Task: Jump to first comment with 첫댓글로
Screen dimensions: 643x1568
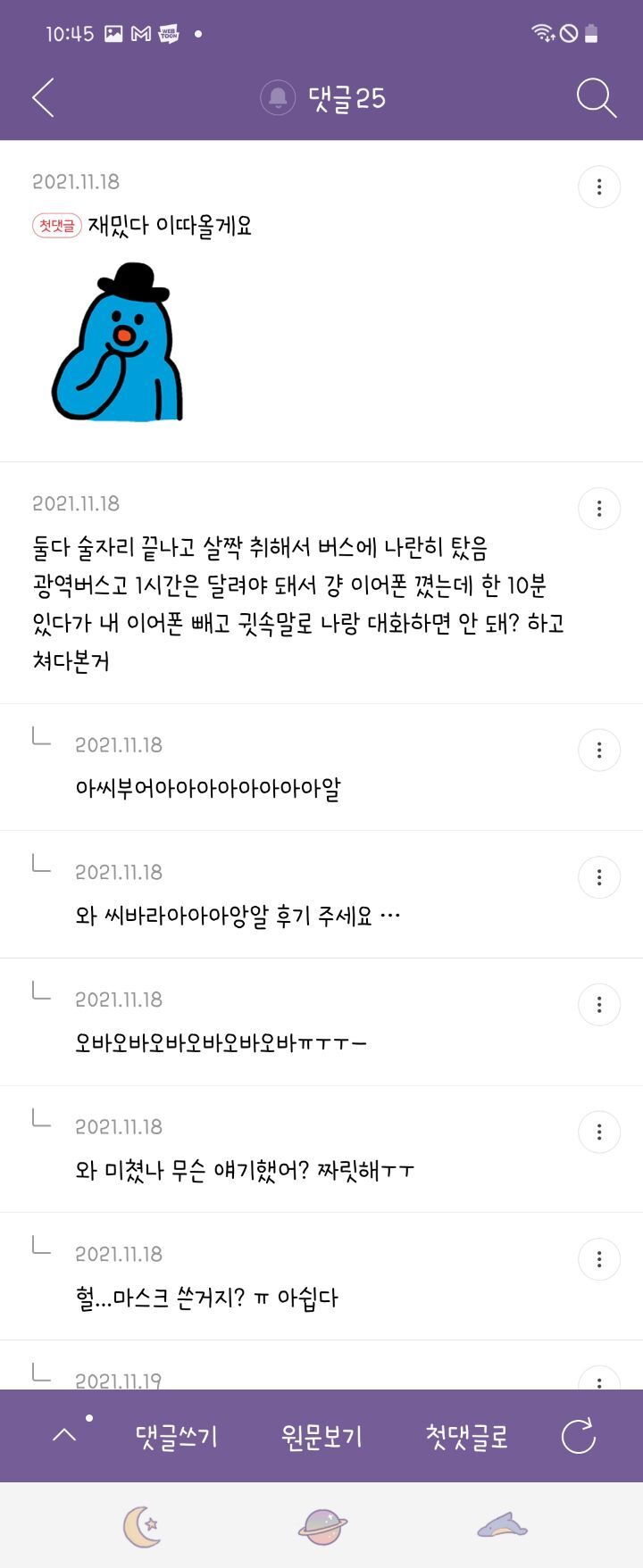Action: click(467, 1437)
